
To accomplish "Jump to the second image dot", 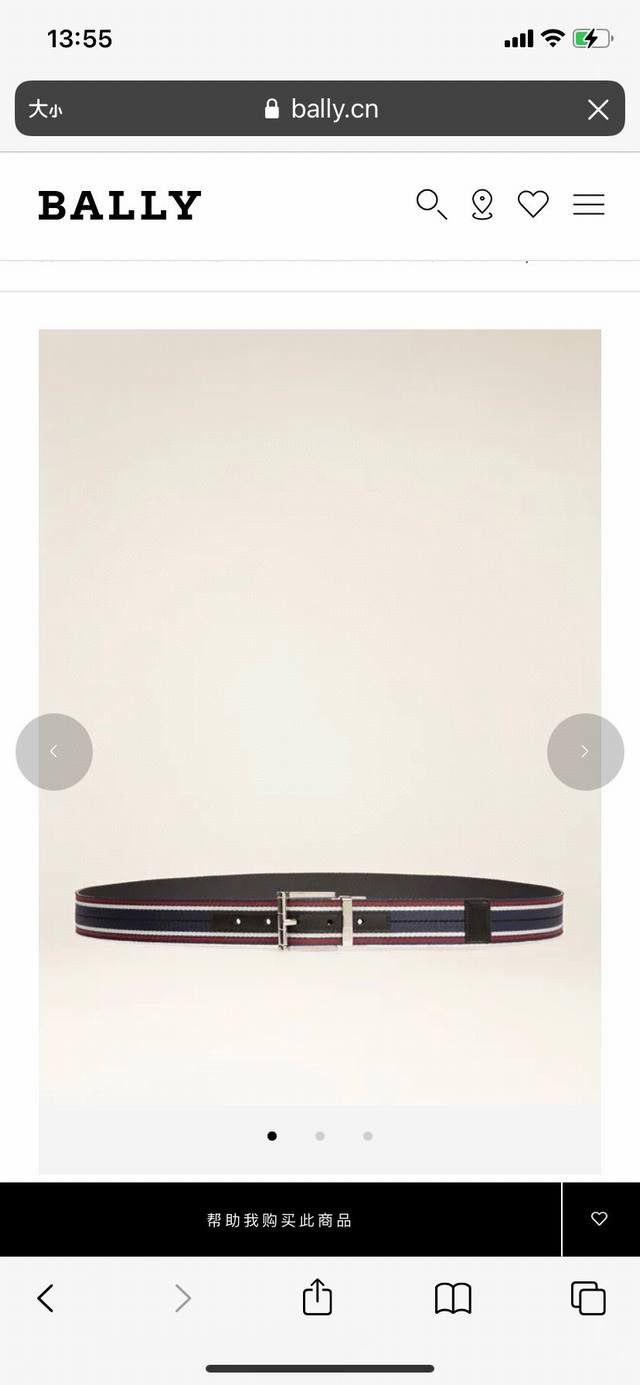I will pyautogui.click(x=320, y=1136).
